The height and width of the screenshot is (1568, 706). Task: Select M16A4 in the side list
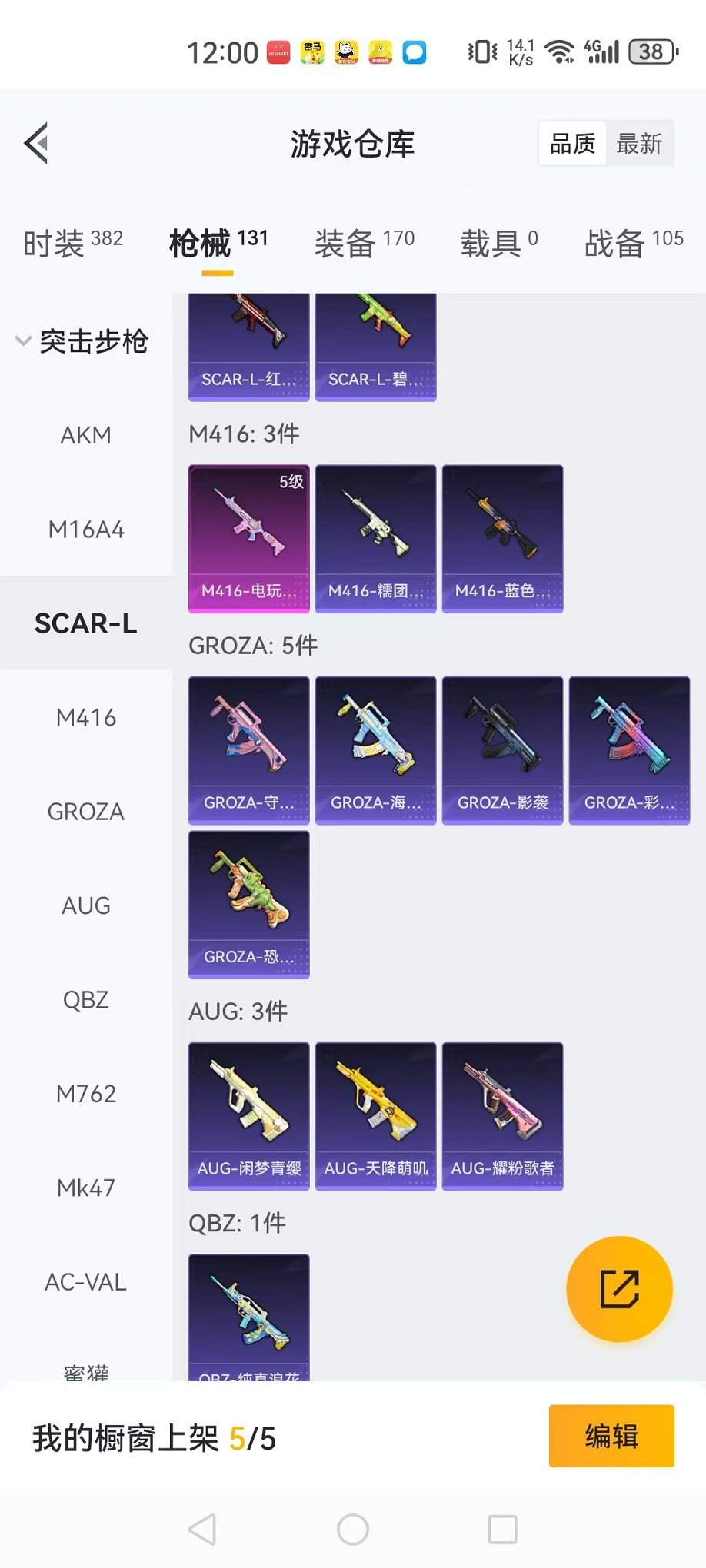(x=86, y=530)
